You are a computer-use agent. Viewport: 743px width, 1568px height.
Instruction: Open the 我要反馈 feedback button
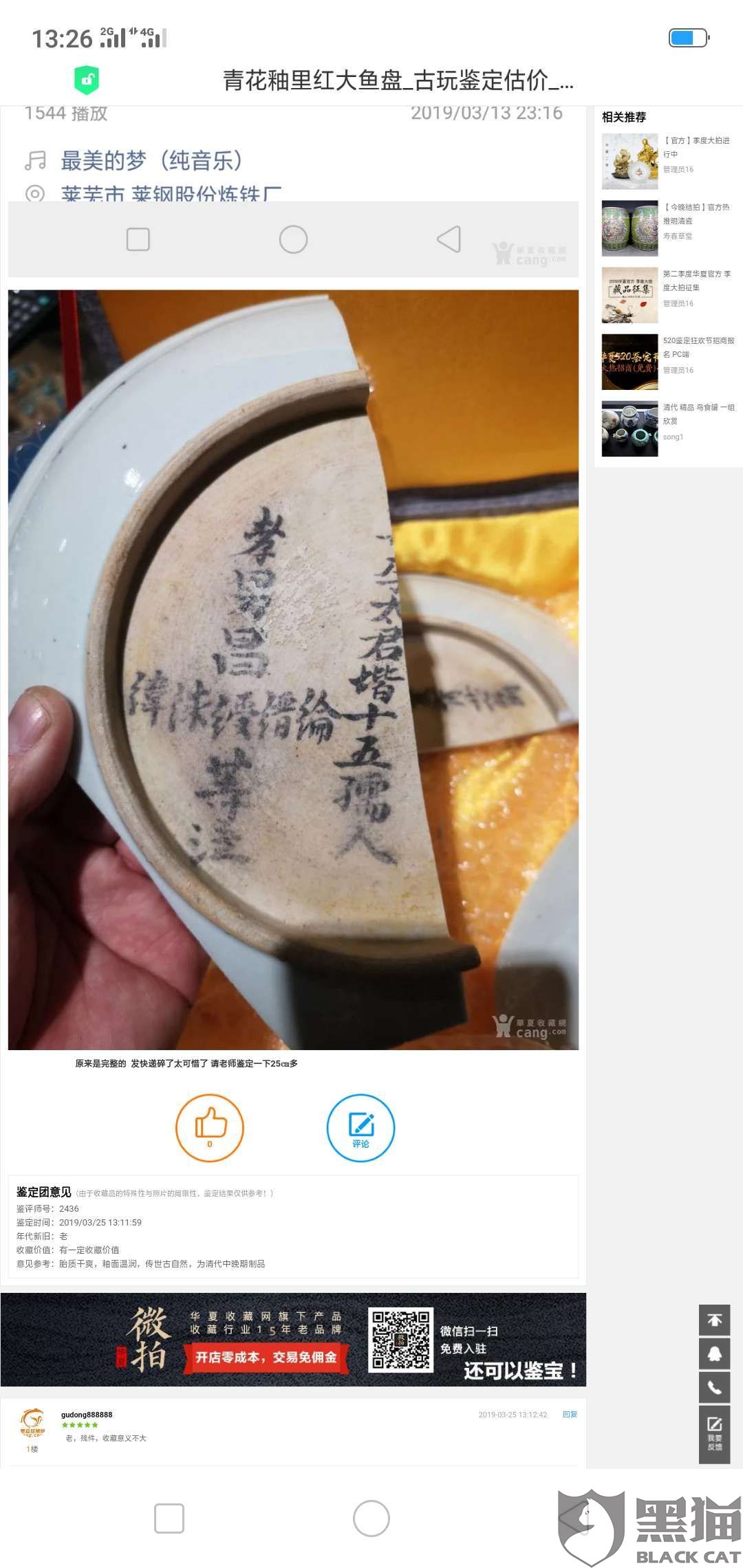pos(715,1435)
